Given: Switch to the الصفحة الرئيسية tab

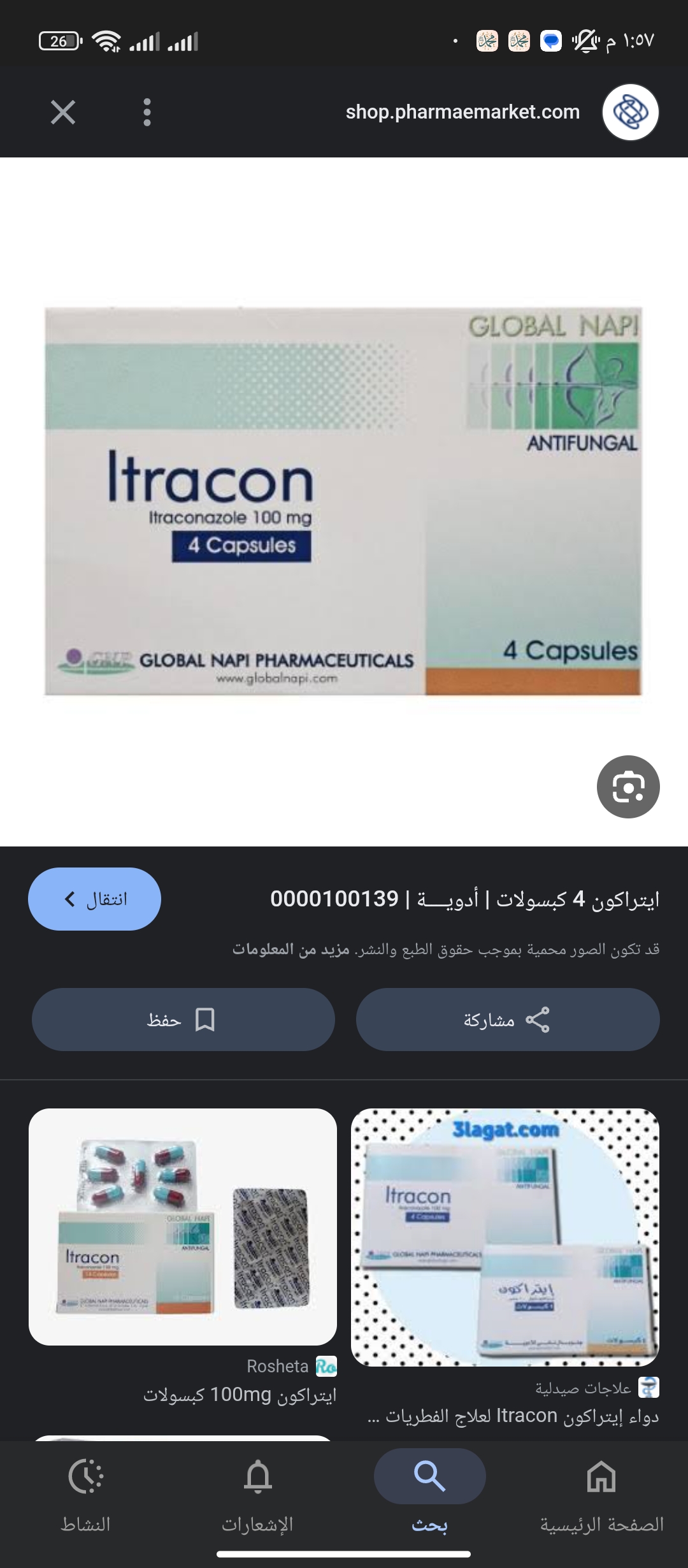Looking at the screenshot, I should pos(601,1492).
